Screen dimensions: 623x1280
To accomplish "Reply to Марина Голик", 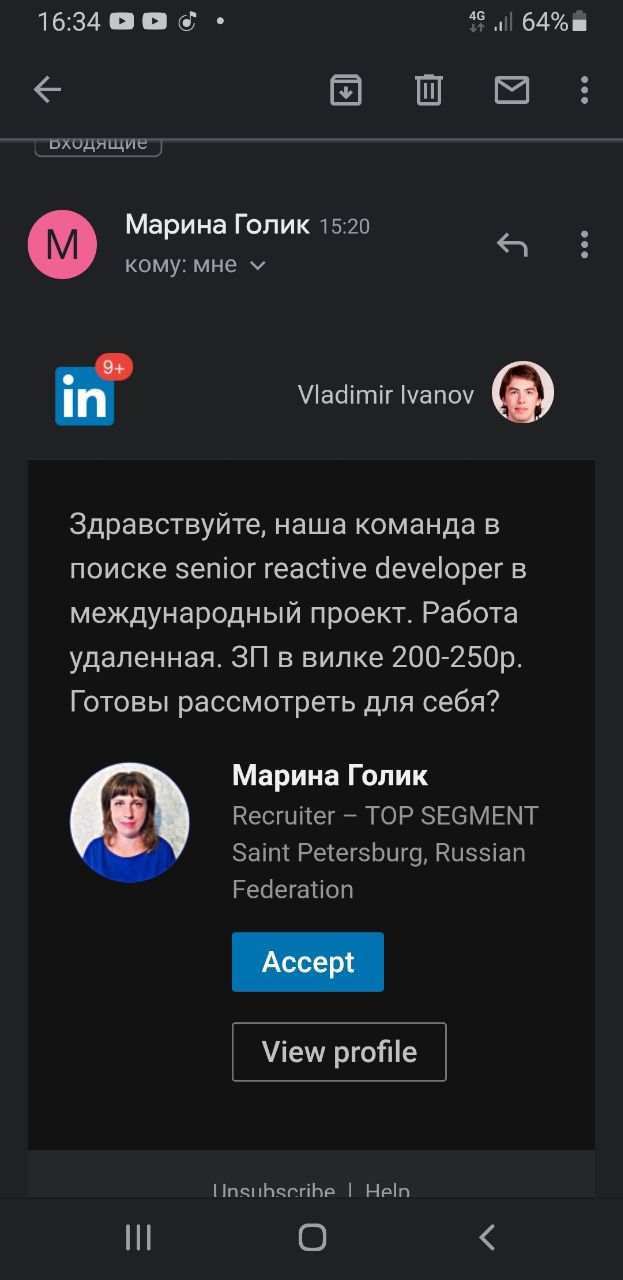I will point(512,244).
